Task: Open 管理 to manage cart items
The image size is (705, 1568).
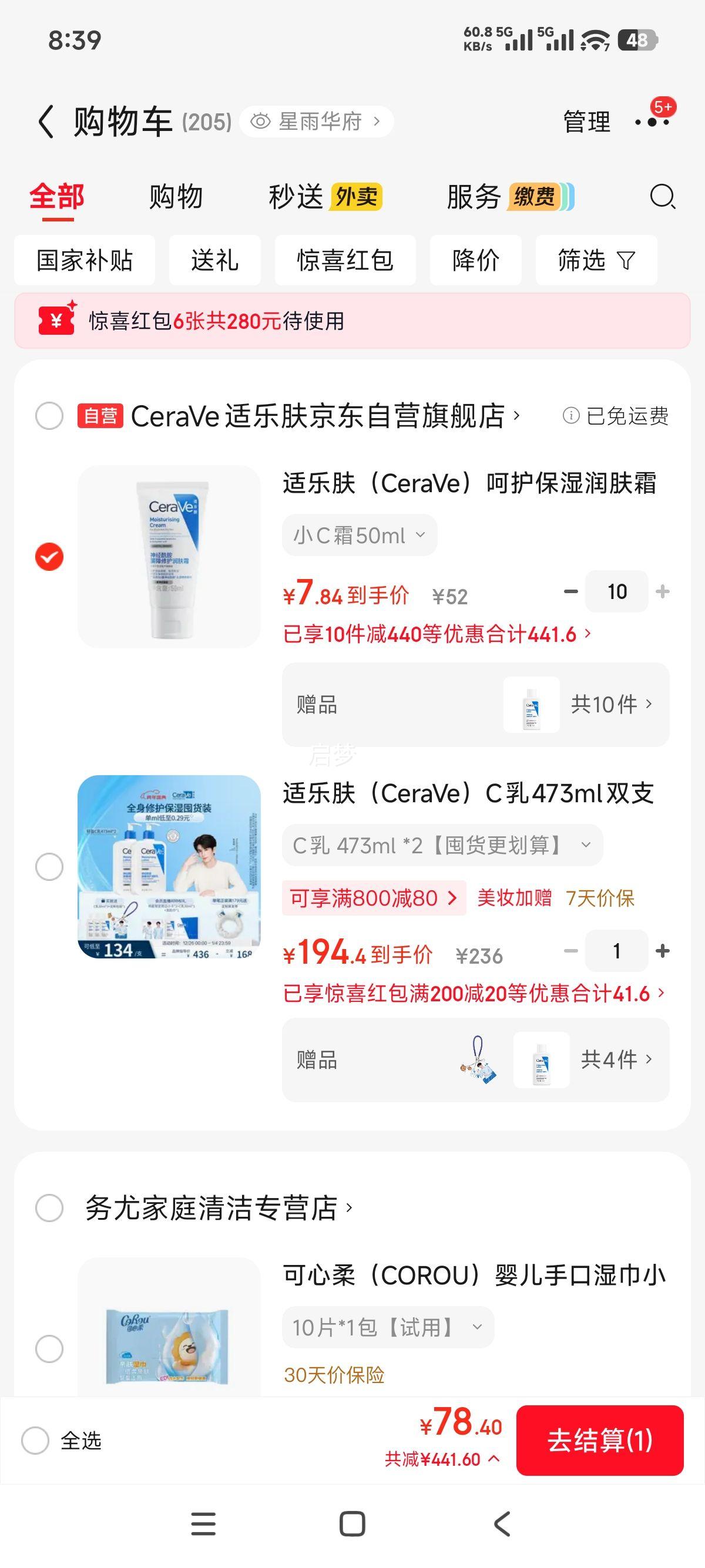Action: click(586, 121)
